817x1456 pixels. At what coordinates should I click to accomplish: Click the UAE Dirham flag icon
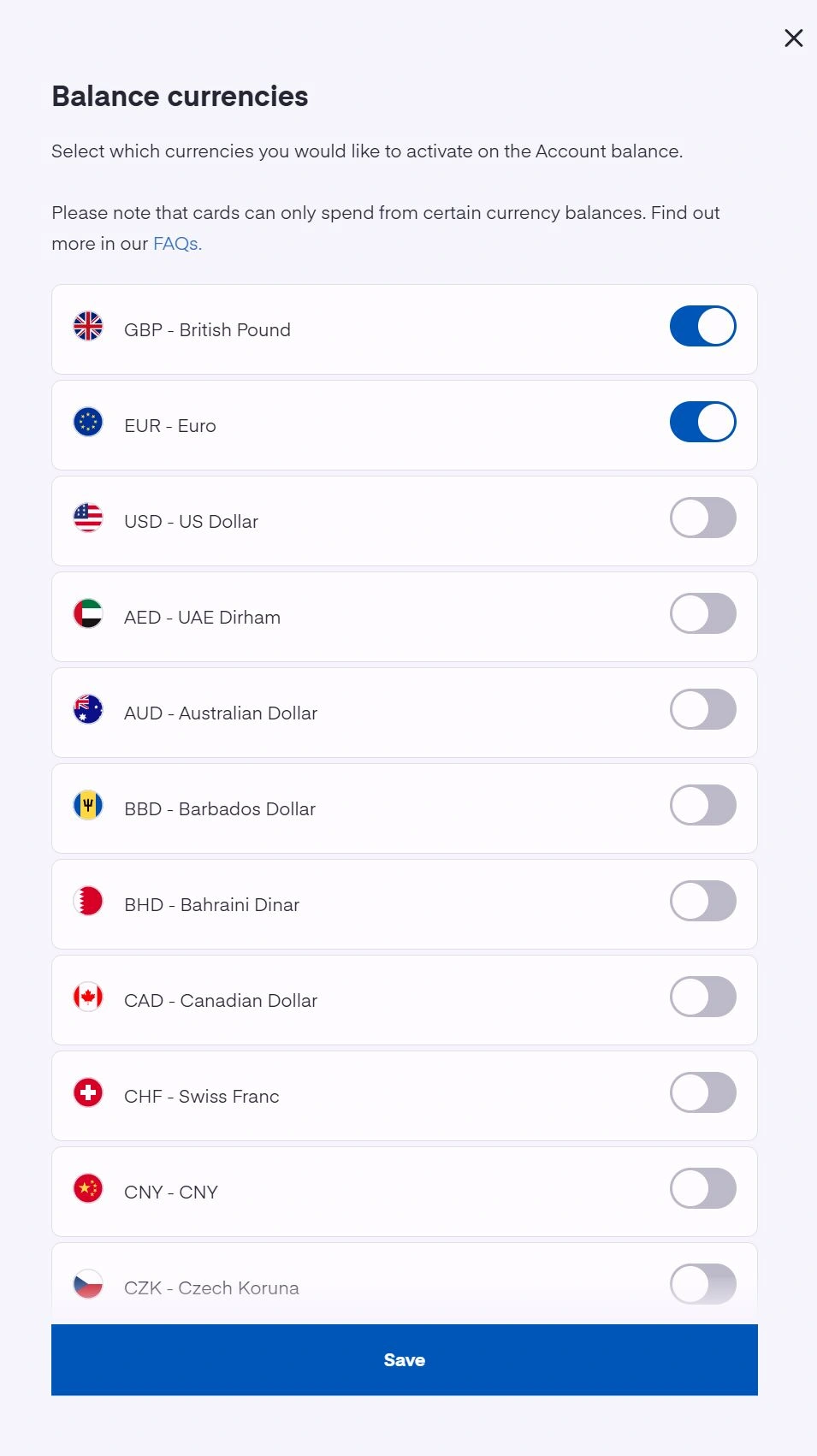87,613
